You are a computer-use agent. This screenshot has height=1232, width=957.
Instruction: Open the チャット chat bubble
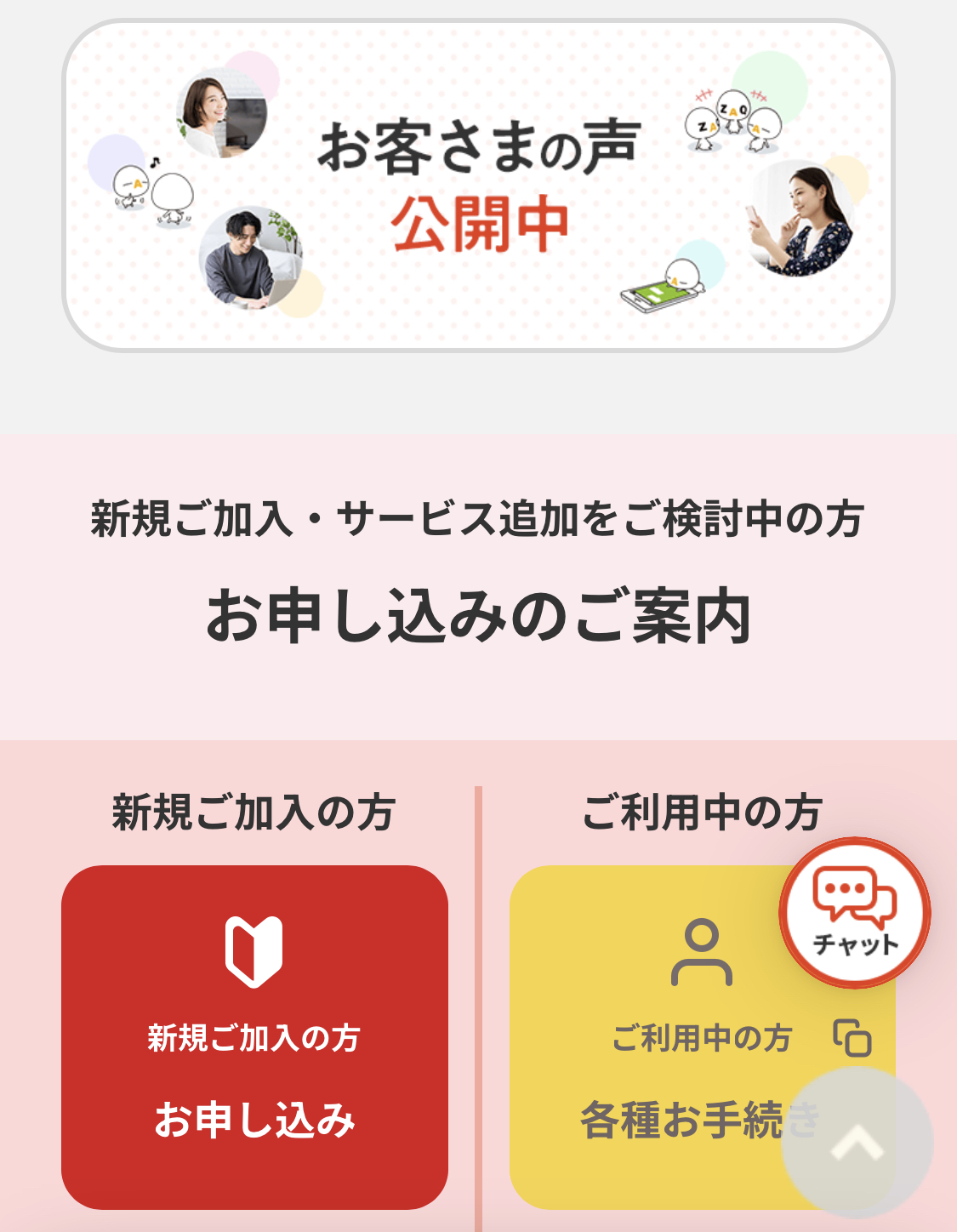tap(854, 913)
